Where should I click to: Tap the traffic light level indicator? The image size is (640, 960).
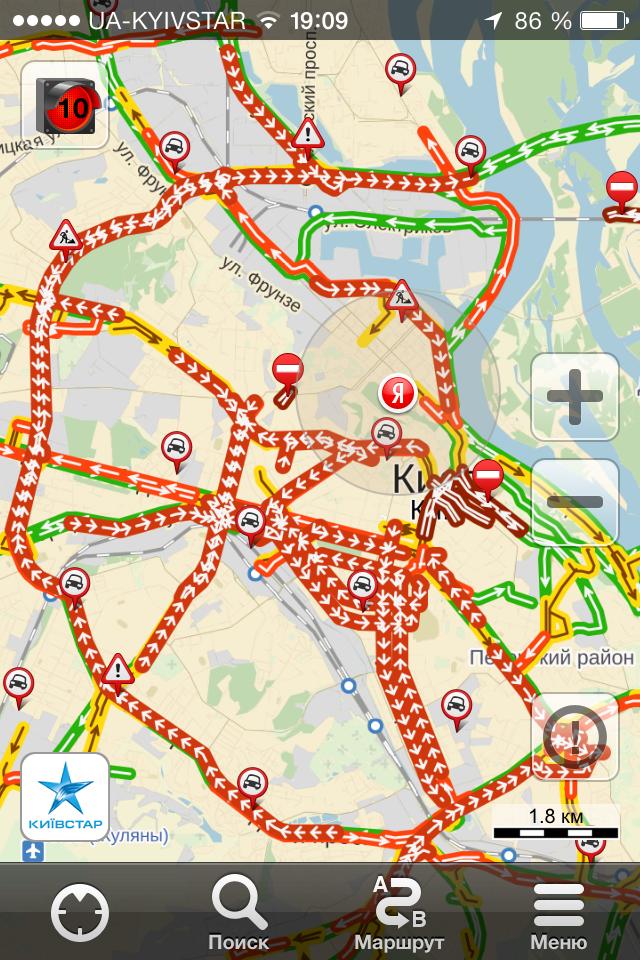pyautogui.click(x=65, y=103)
